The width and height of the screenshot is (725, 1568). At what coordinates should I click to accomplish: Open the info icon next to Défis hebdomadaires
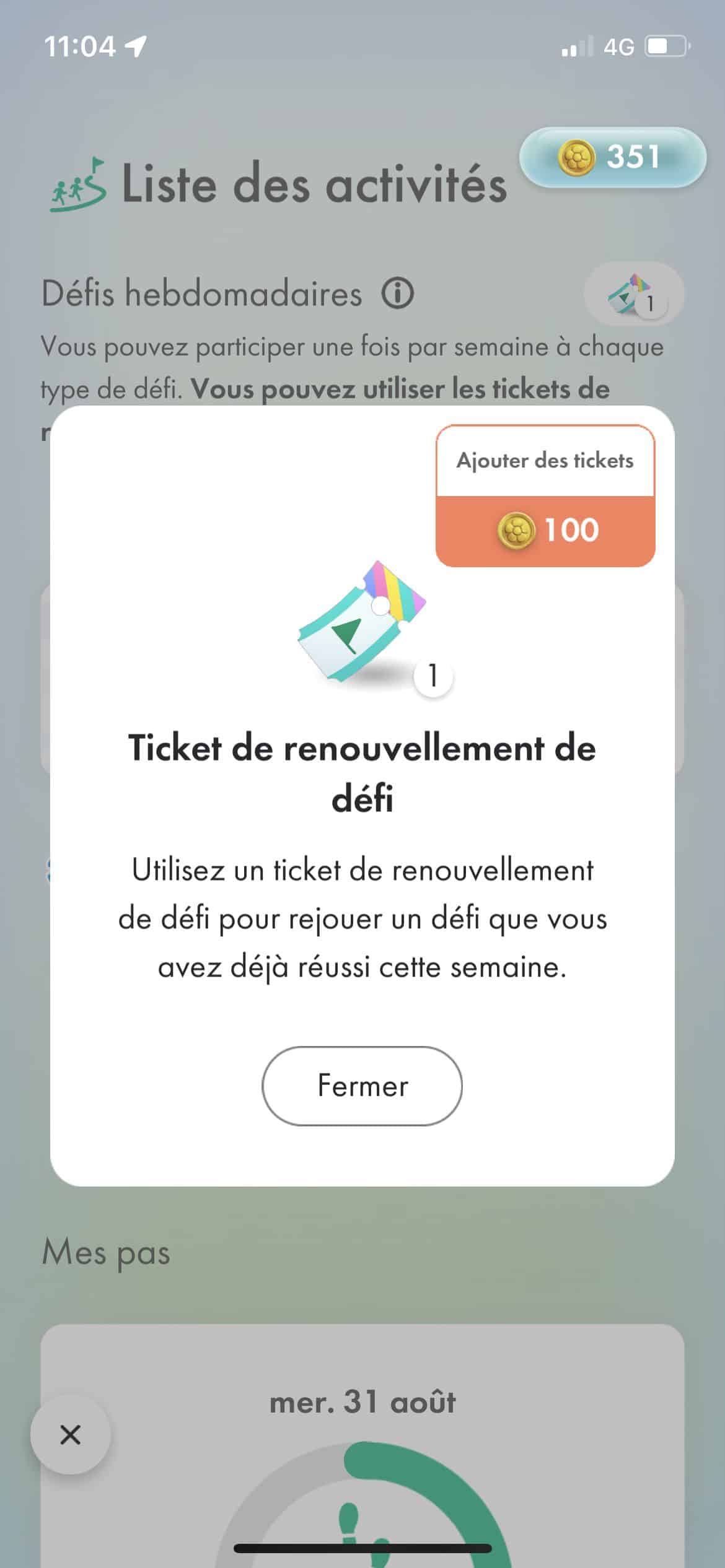(x=397, y=293)
